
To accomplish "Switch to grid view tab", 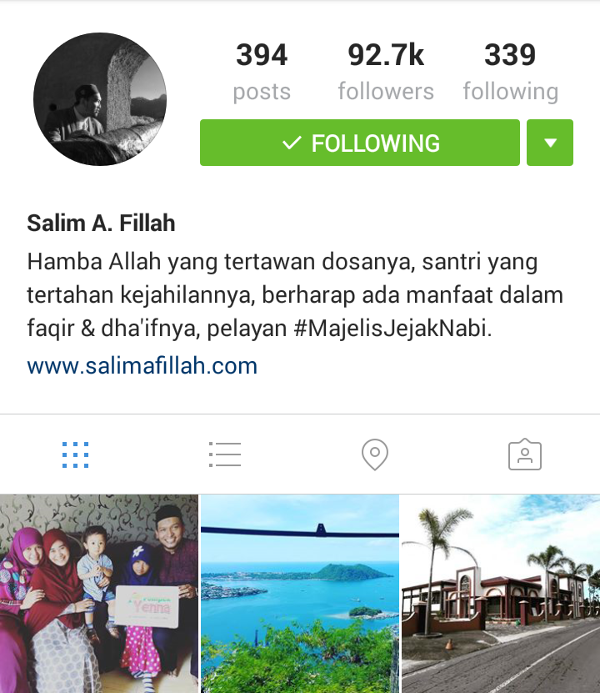I will (x=75, y=455).
